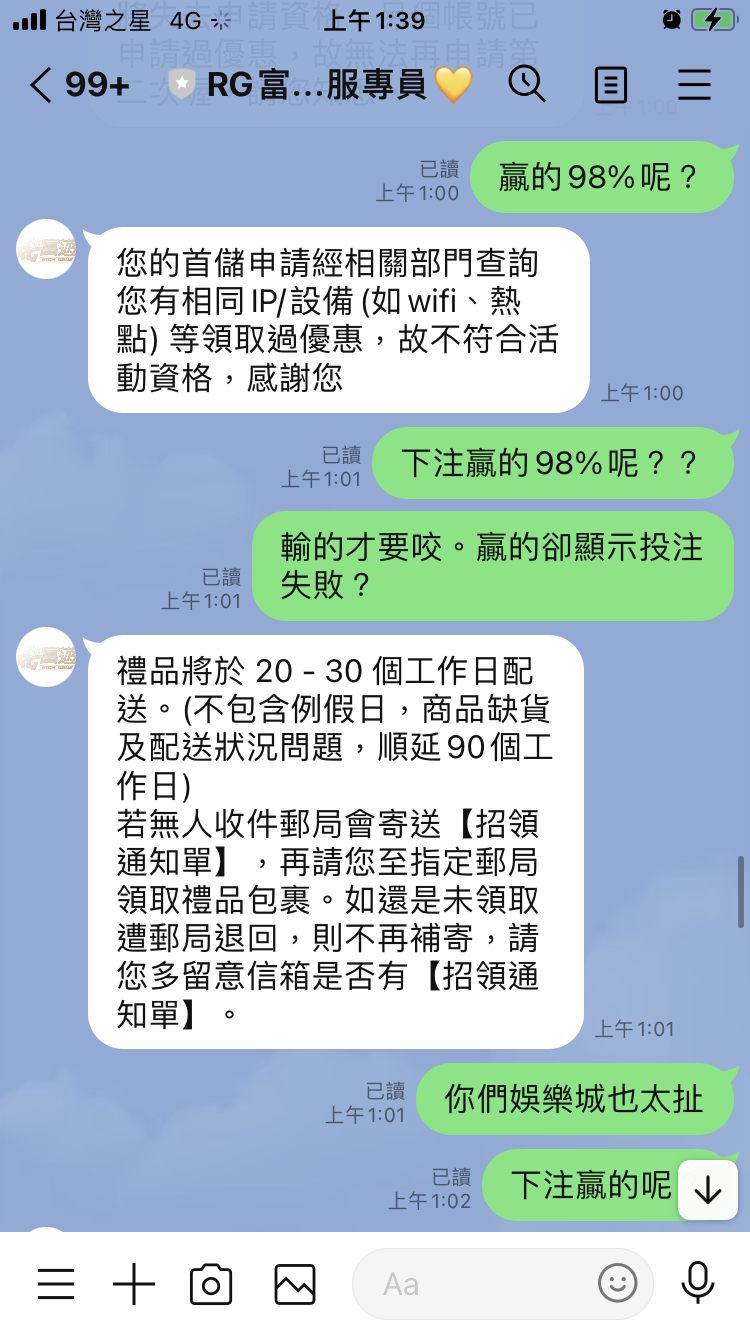Open the emoji and sticker picker
This screenshot has height=1334, width=750.
coord(618,1283)
